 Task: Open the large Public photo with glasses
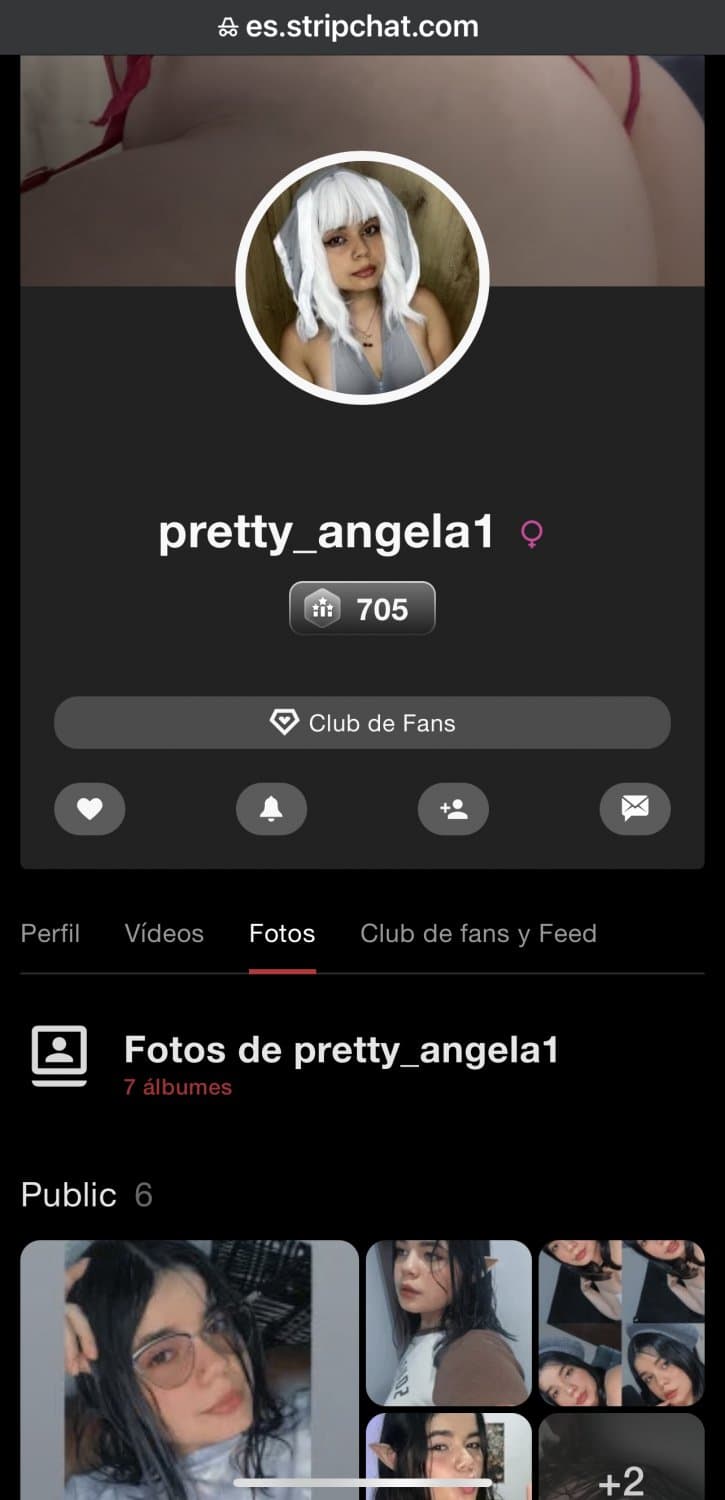[189, 1370]
